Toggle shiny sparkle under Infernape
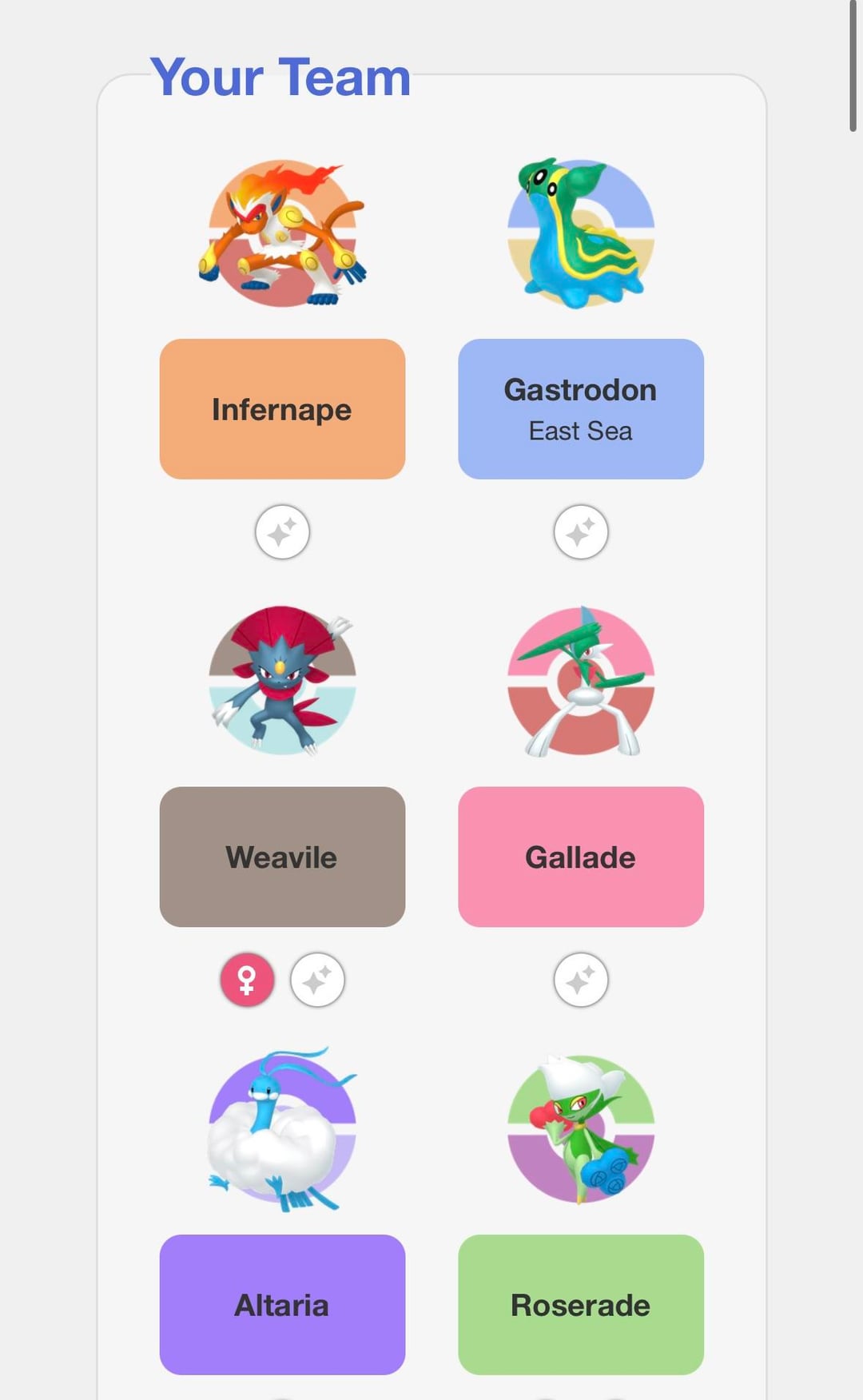 click(282, 532)
